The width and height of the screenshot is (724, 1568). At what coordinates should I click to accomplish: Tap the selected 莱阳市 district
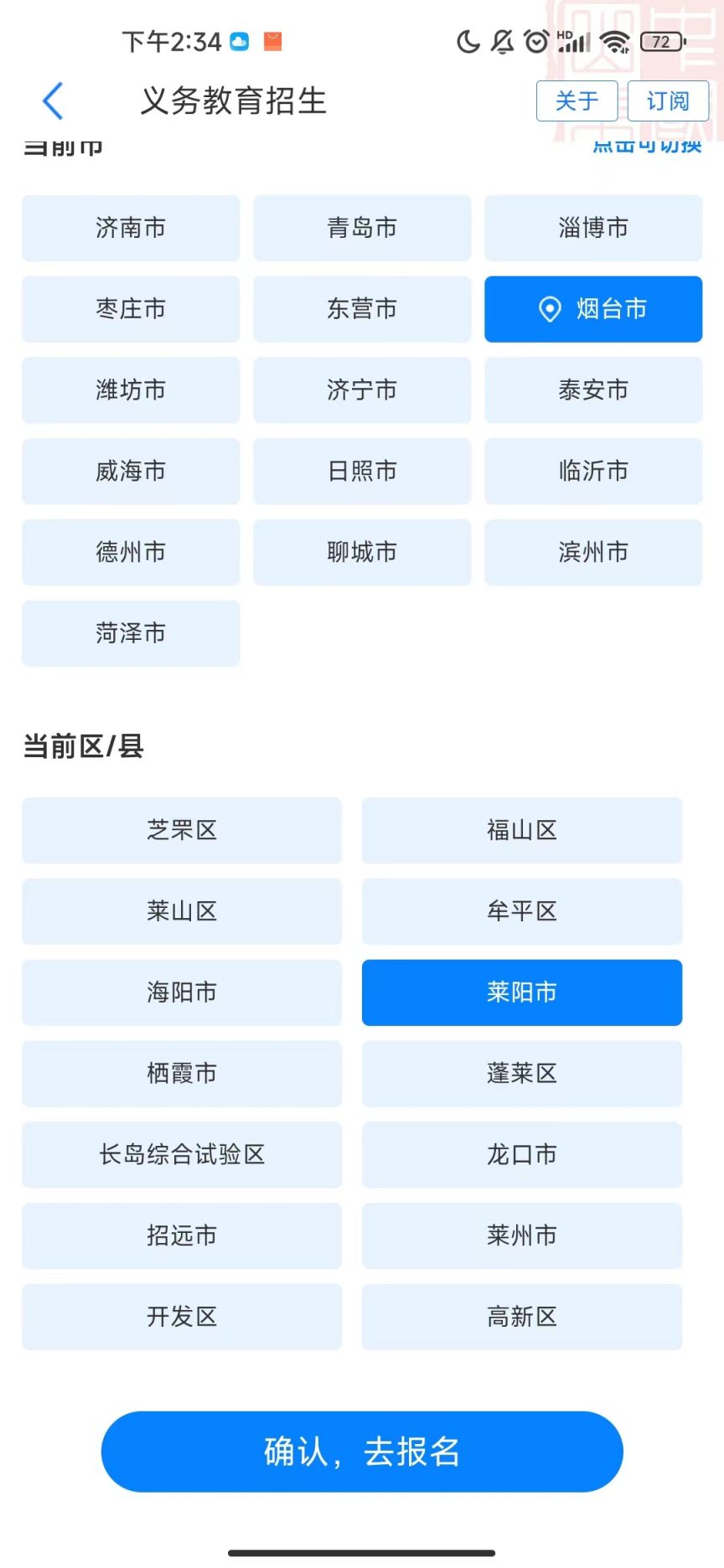pyautogui.click(x=522, y=993)
